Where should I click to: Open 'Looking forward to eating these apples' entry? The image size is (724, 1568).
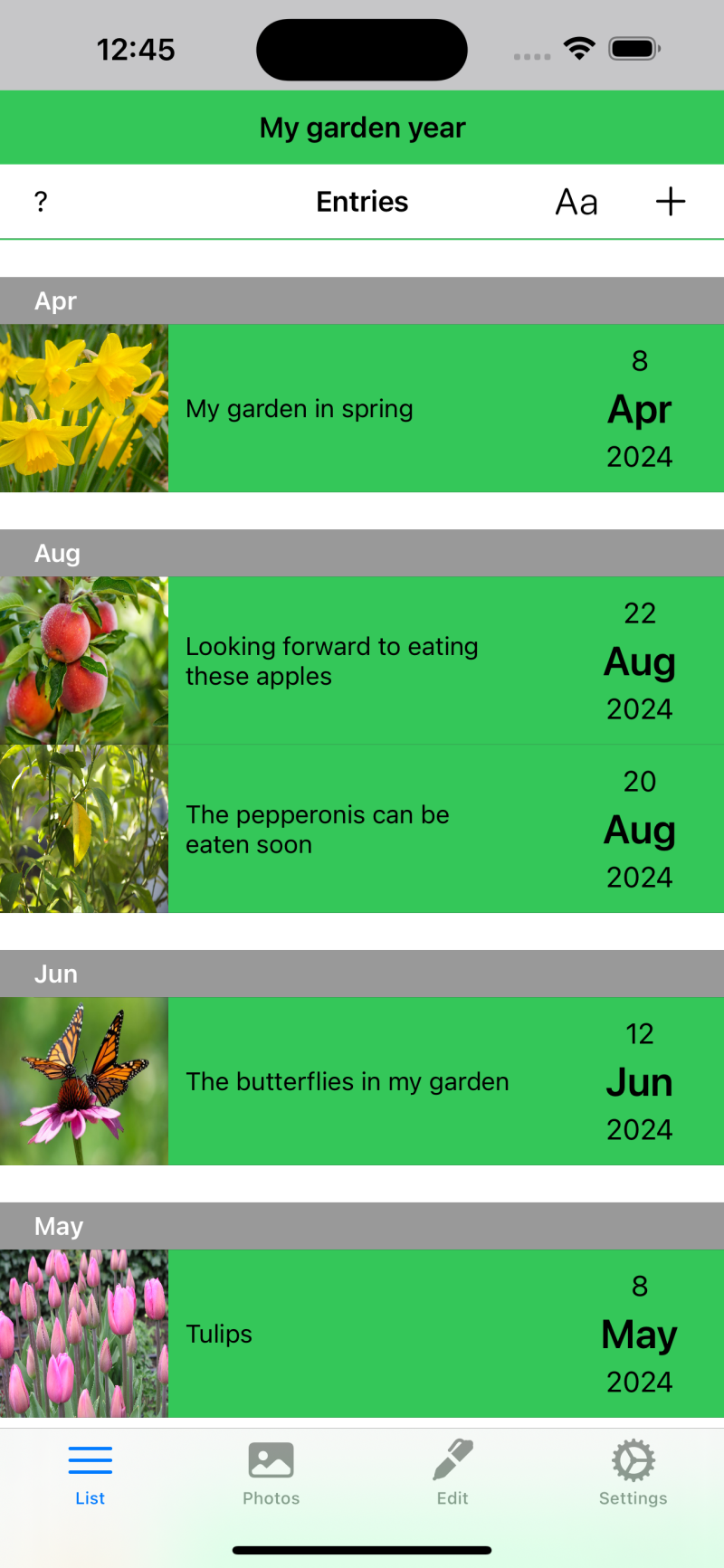coord(362,661)
